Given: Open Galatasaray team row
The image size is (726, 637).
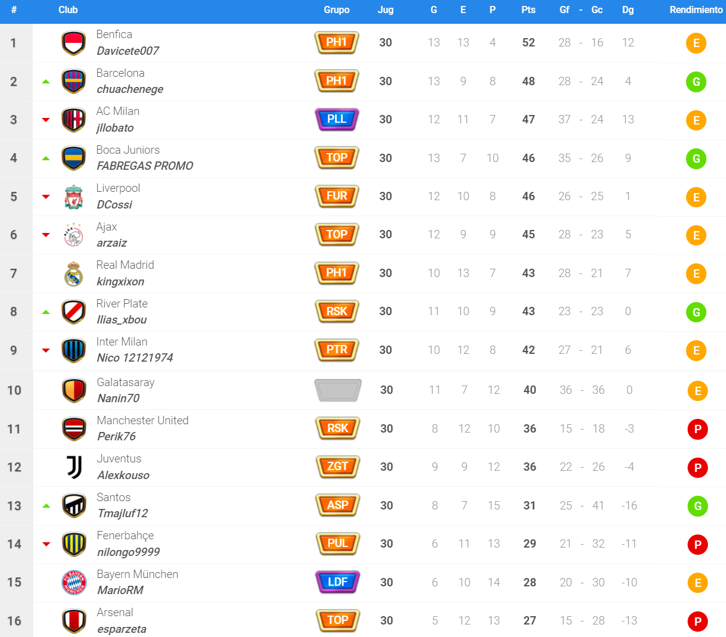Looking at the screenshot, I should tap(125, 382).
